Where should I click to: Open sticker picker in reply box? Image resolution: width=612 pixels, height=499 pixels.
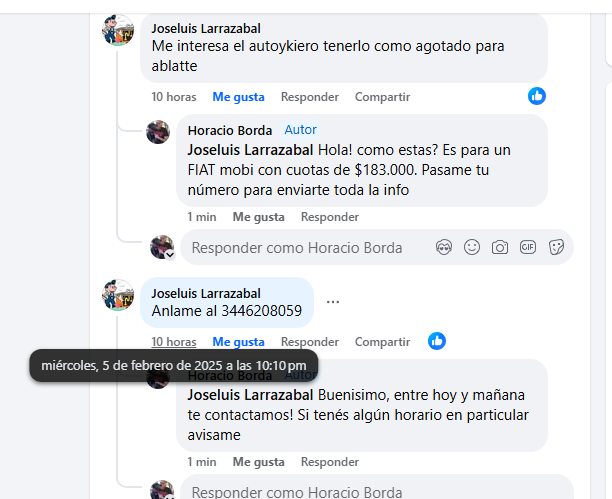(x=557, y=248)
